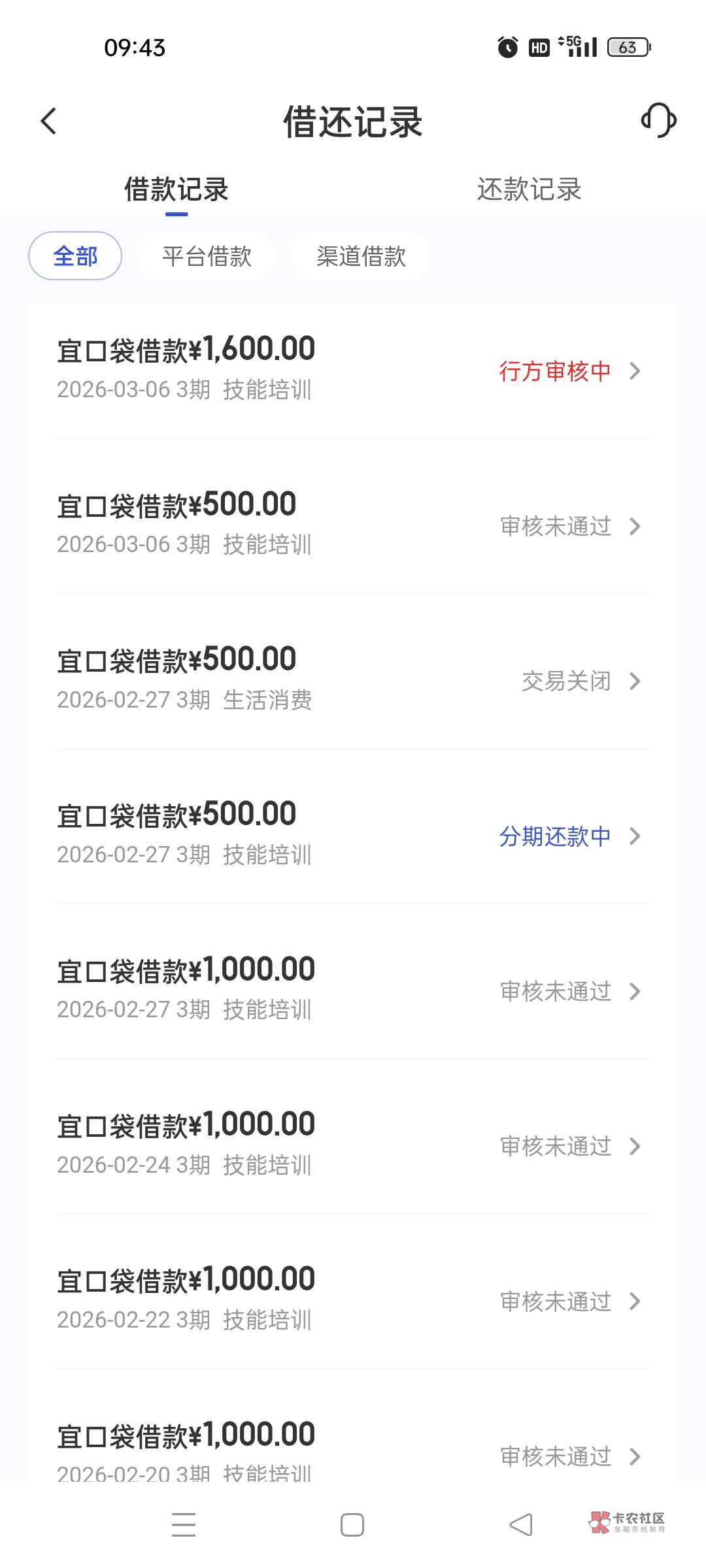Image resolution: width=706 pixels, height=1568 pixels.
Task: Open the 2026-02-27 ¥1,000.00 loan record
Action: (353, 990)
